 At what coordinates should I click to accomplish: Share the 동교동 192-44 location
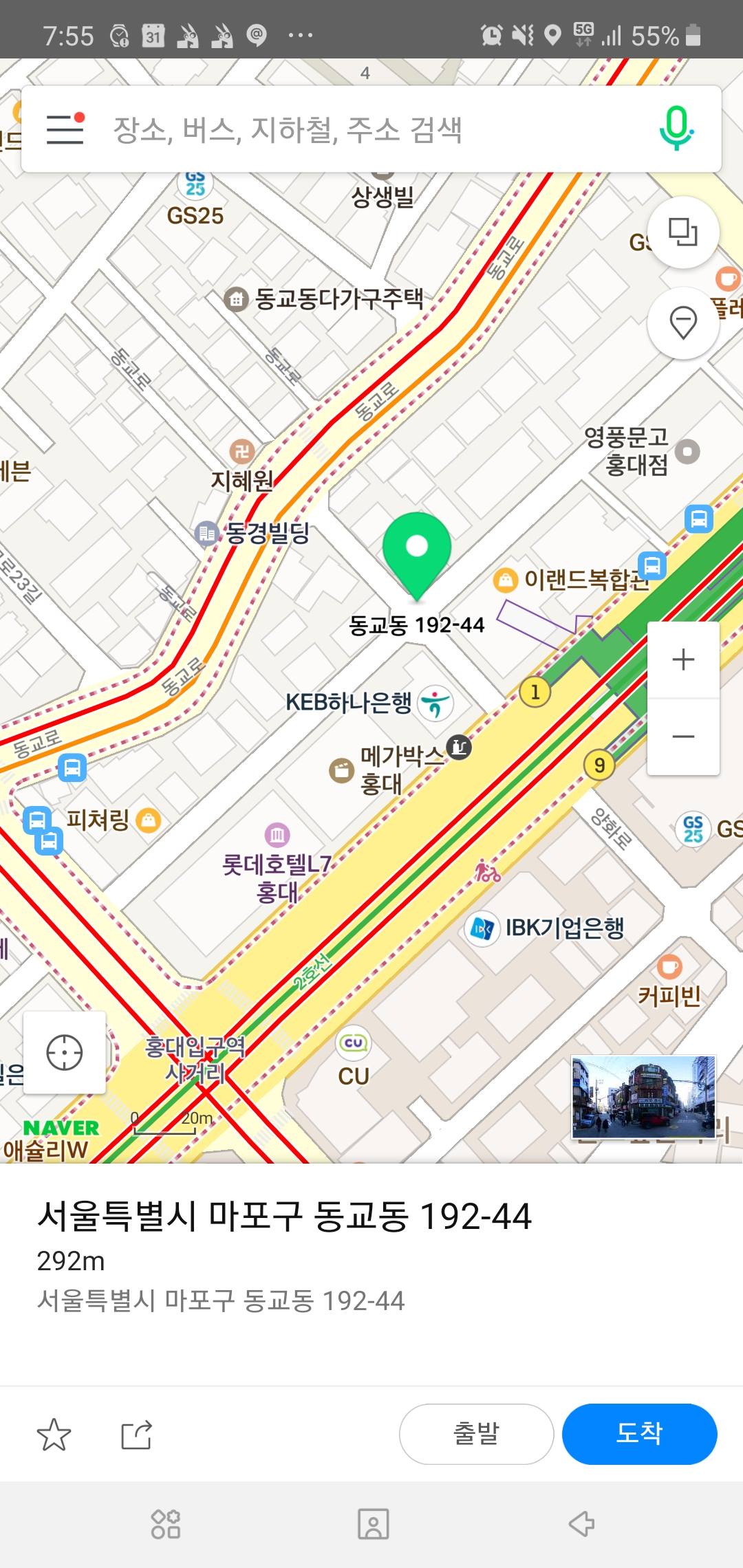point(136,1435)
